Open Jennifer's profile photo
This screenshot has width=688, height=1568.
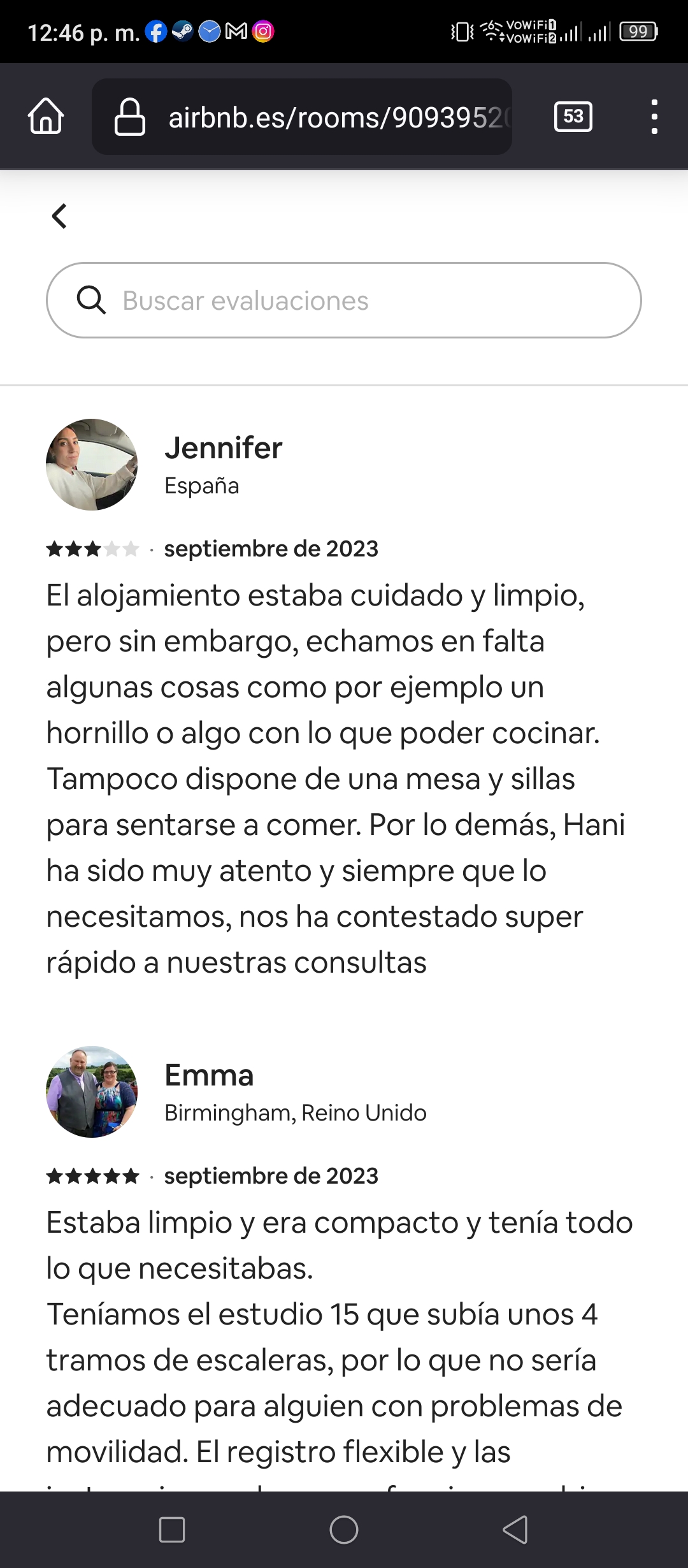(x=92, y=465)
